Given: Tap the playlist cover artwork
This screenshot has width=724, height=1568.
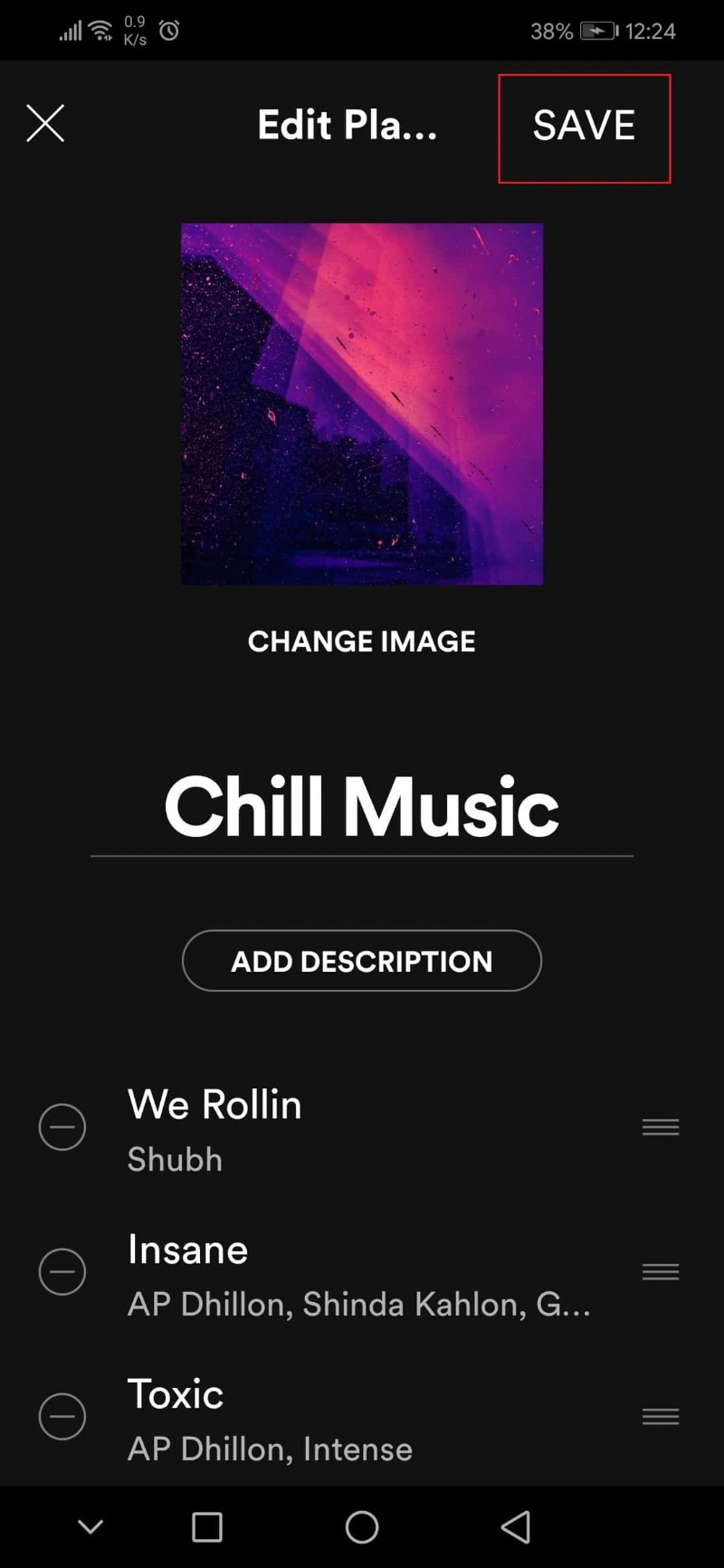Looking at the screenshot, I should 362,404.
